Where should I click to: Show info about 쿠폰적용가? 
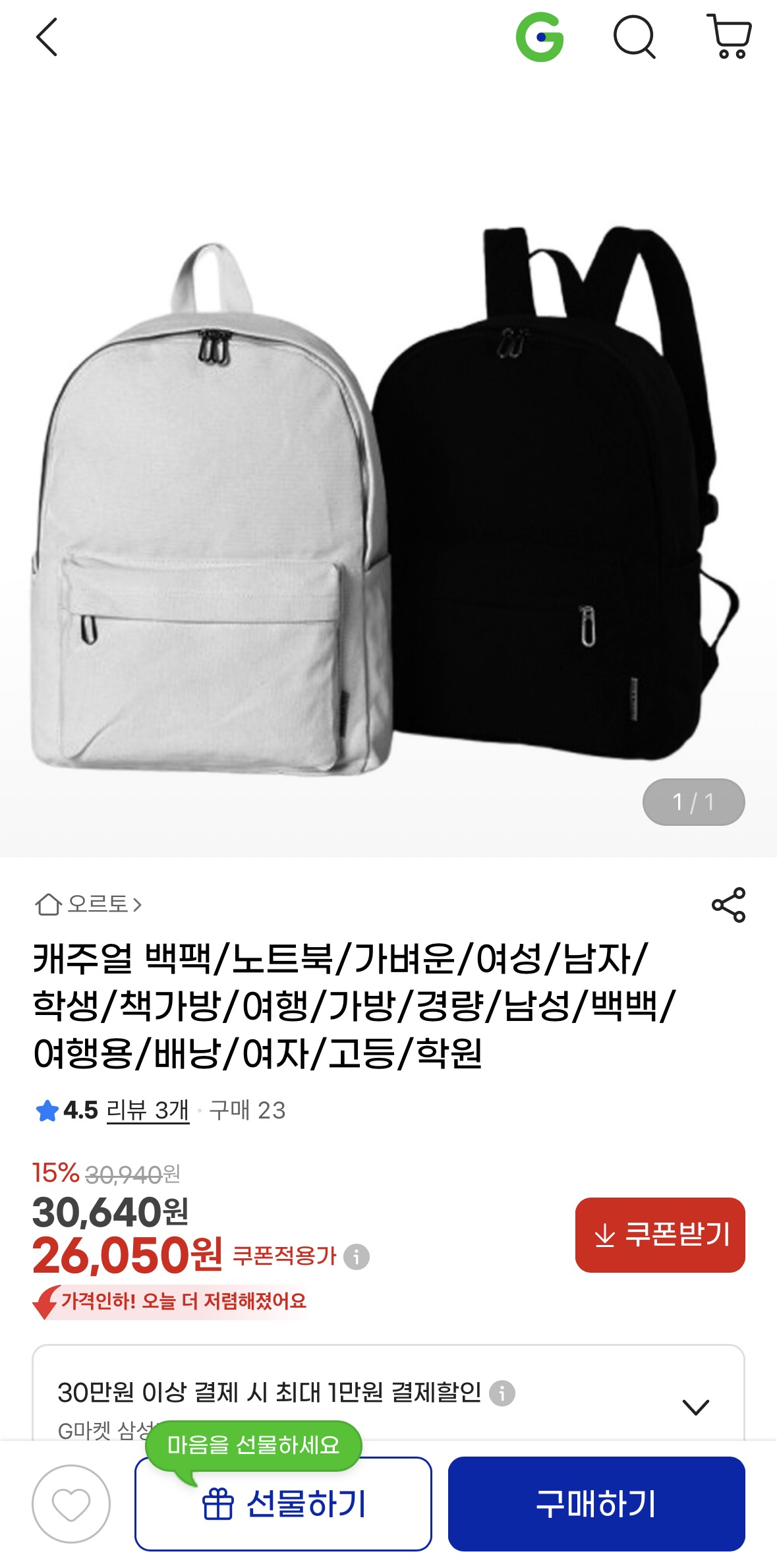(x=357, y=1257)
